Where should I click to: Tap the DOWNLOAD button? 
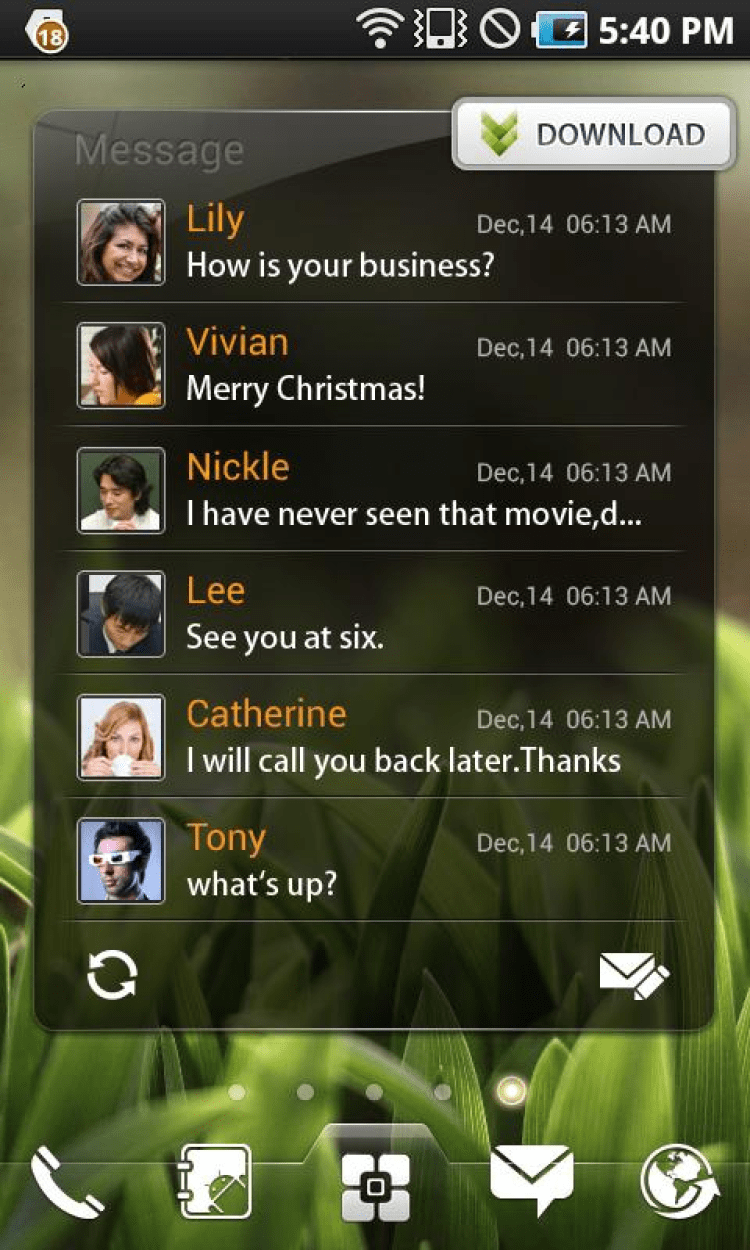[x=595, y=134]
